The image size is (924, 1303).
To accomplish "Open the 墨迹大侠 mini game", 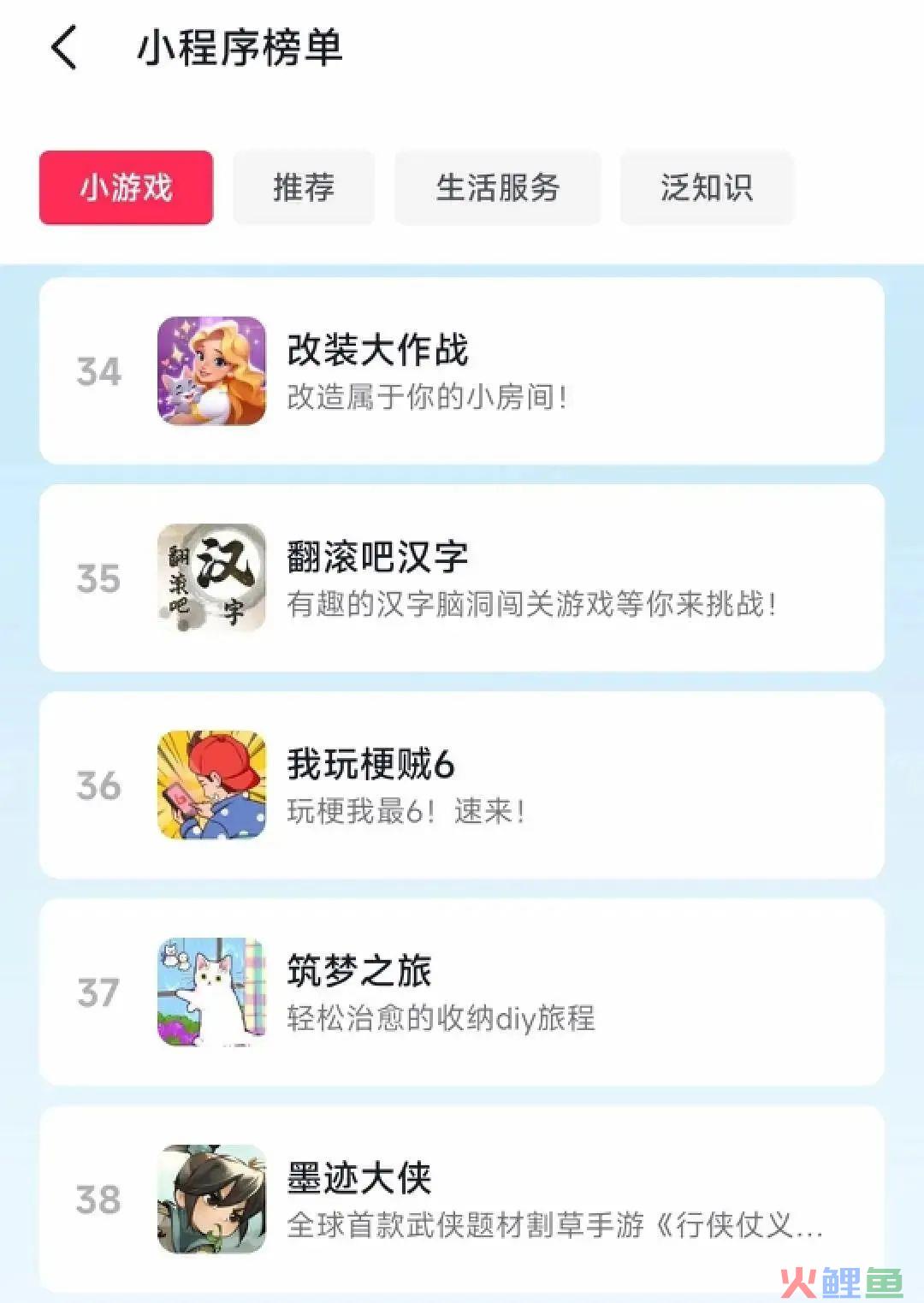I will 462,1198.
